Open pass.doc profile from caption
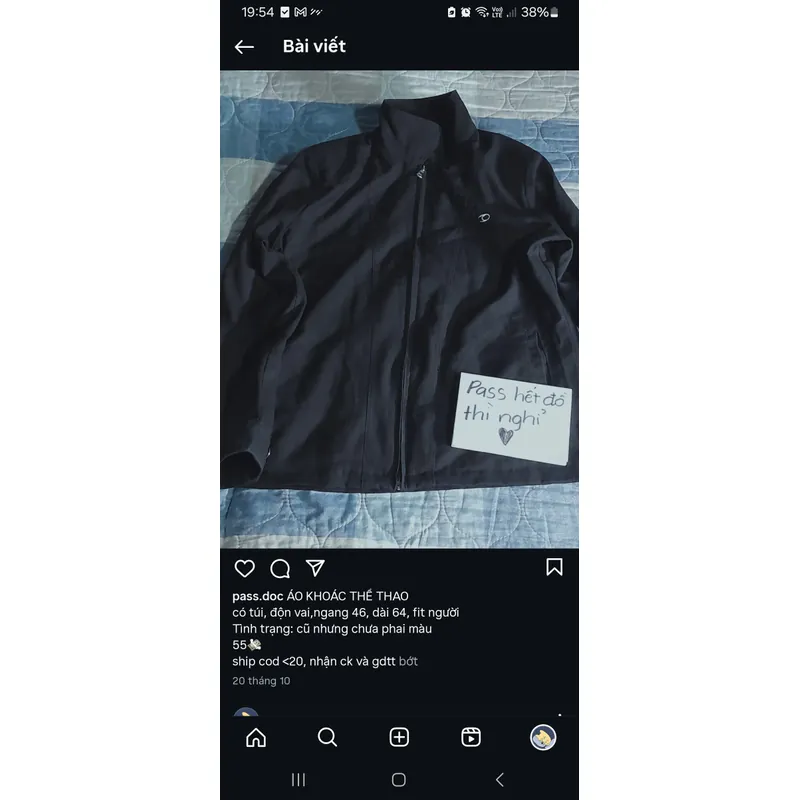Image resolution: width=800 pixels, height=800 pixels. coord(258,596)
